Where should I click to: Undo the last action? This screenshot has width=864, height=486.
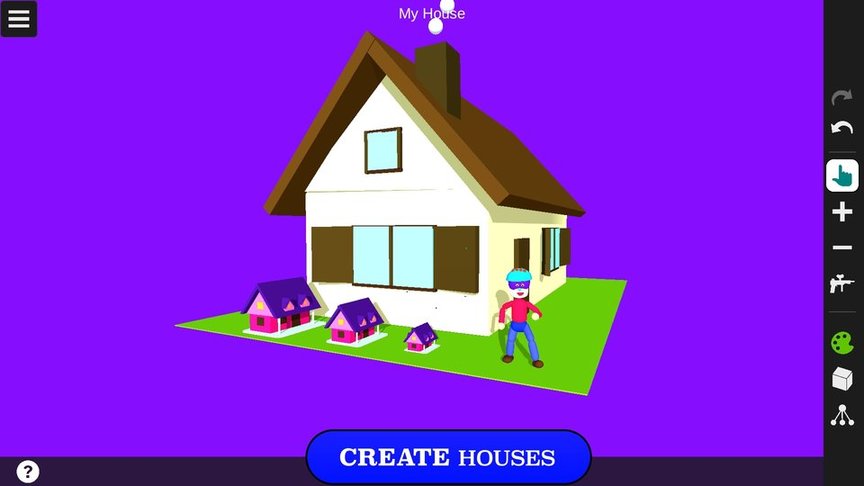click(x=842, y=129)
